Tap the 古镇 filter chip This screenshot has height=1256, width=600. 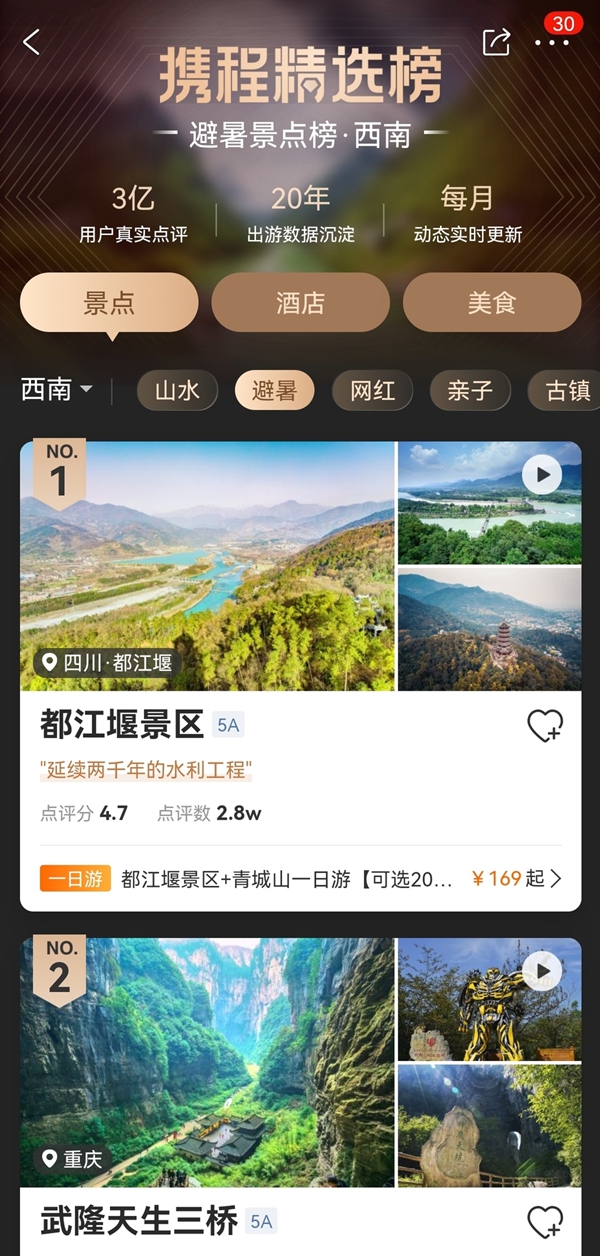(x=566, y=391)
